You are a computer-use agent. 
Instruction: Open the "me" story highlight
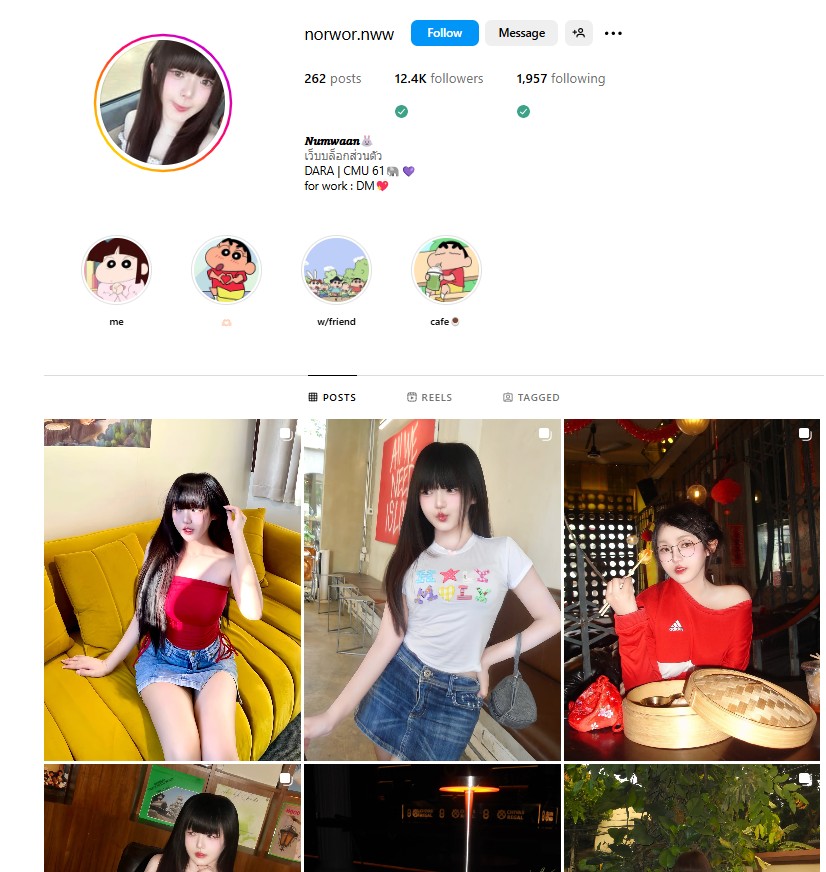[x=116, y=271]
